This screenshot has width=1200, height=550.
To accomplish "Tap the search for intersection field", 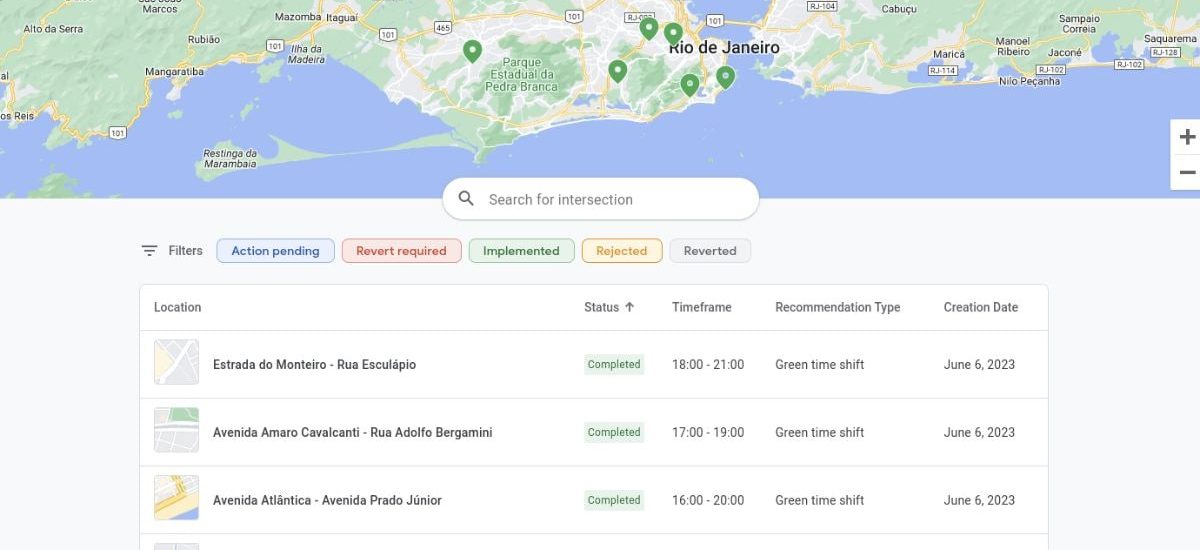I will (600, 199).
